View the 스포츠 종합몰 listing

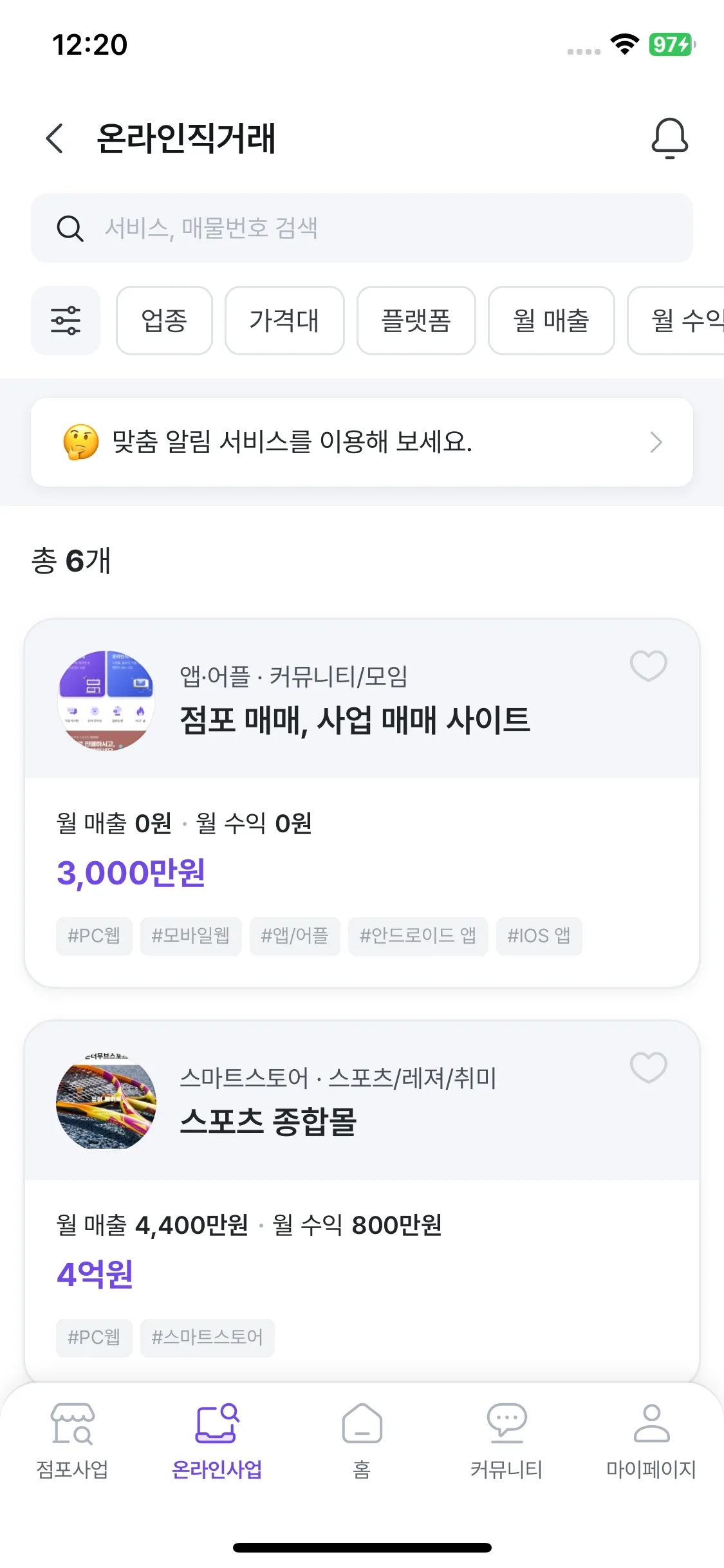point(268,1121)
